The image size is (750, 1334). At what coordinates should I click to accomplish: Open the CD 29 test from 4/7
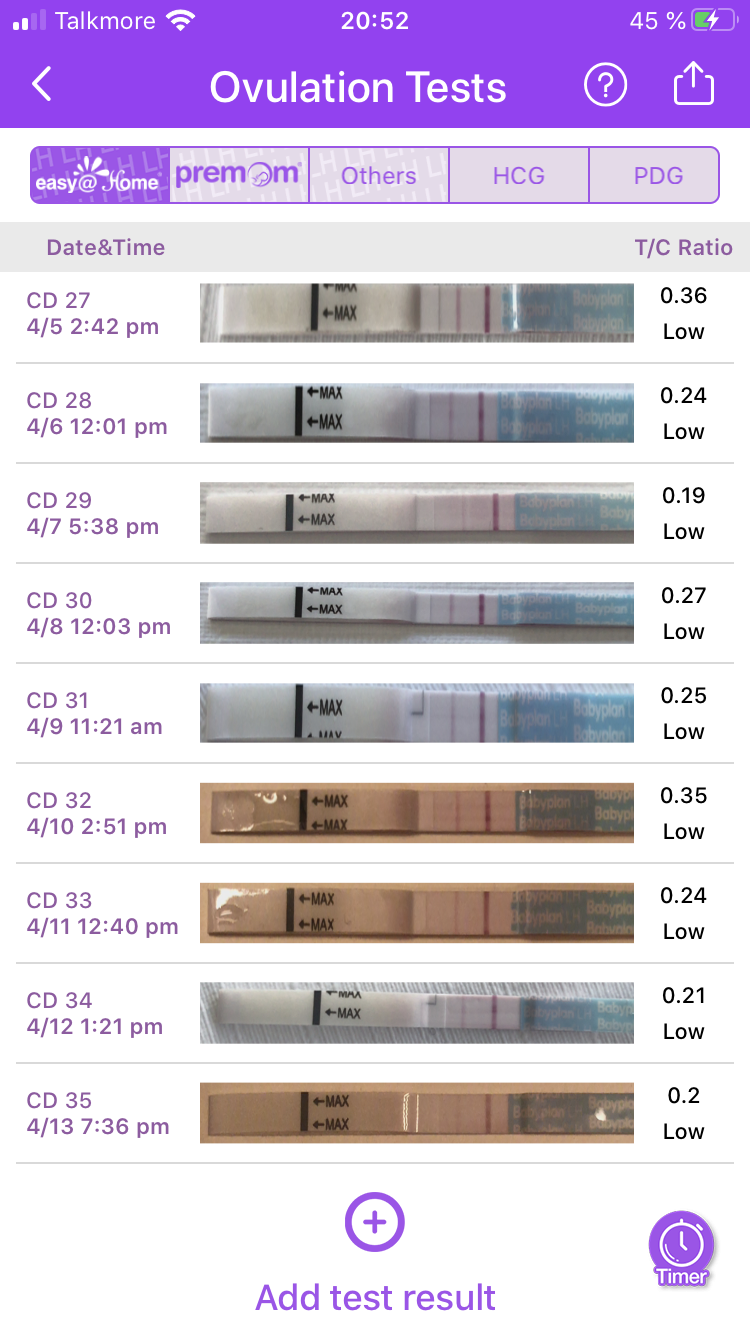click(x=375, y=514)
